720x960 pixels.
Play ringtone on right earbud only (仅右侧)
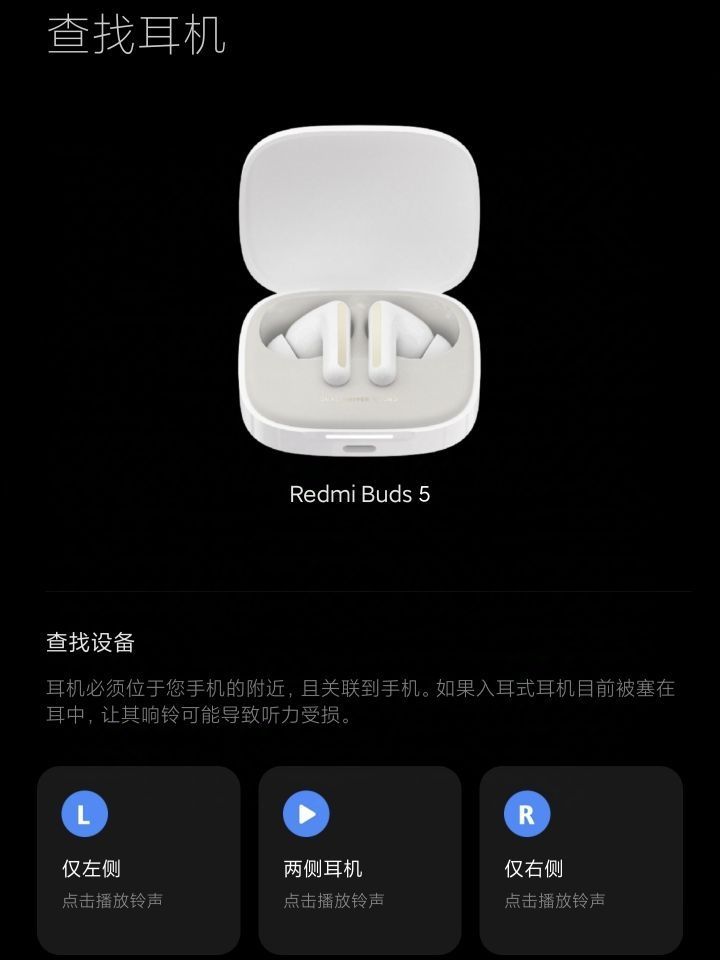[580, 858]
